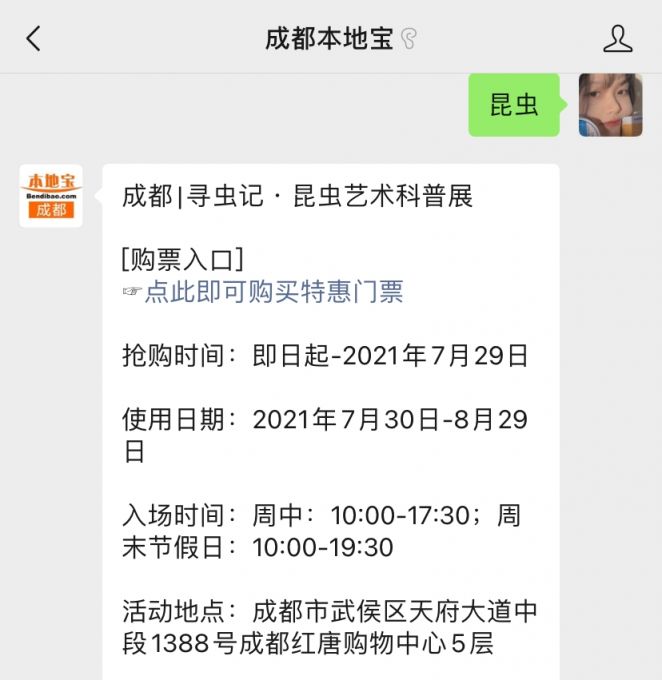This screenshot has width=662, height=680.
Task: Tap the 成都本地宝 avatar
Action: tap(51, 195)
